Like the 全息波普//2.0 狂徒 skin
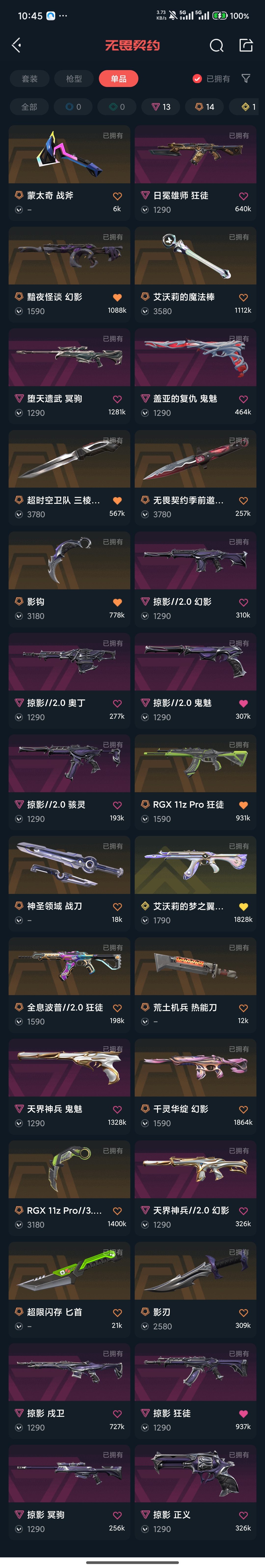Screen dimensions: 265x1568 click(118, 1008)
